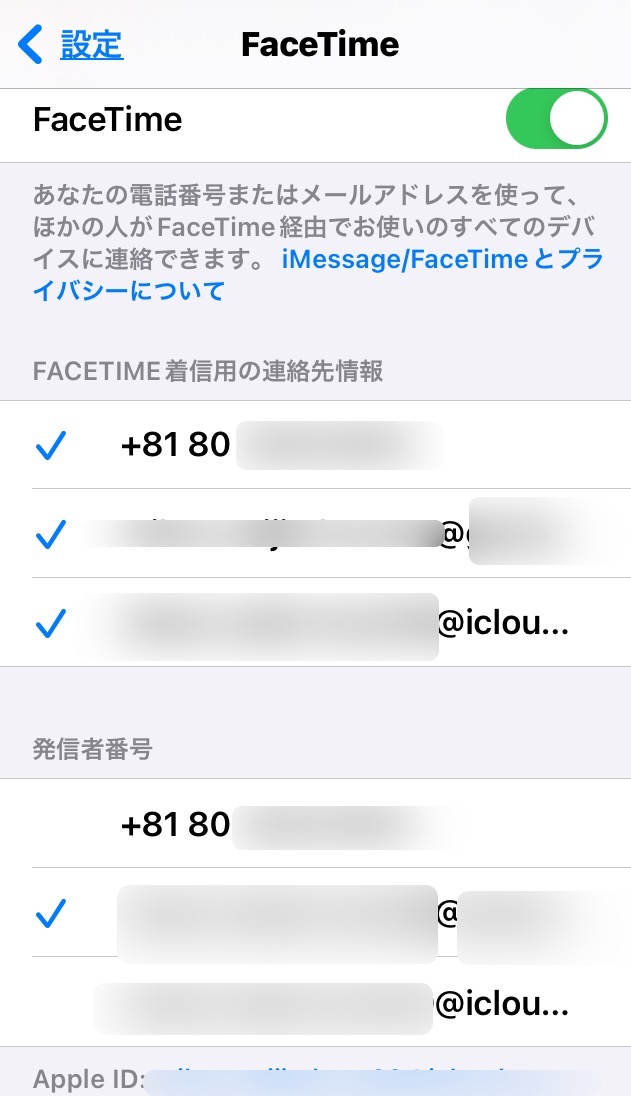Select +81 80 number as 発信者番号

(x=315, y=824)
